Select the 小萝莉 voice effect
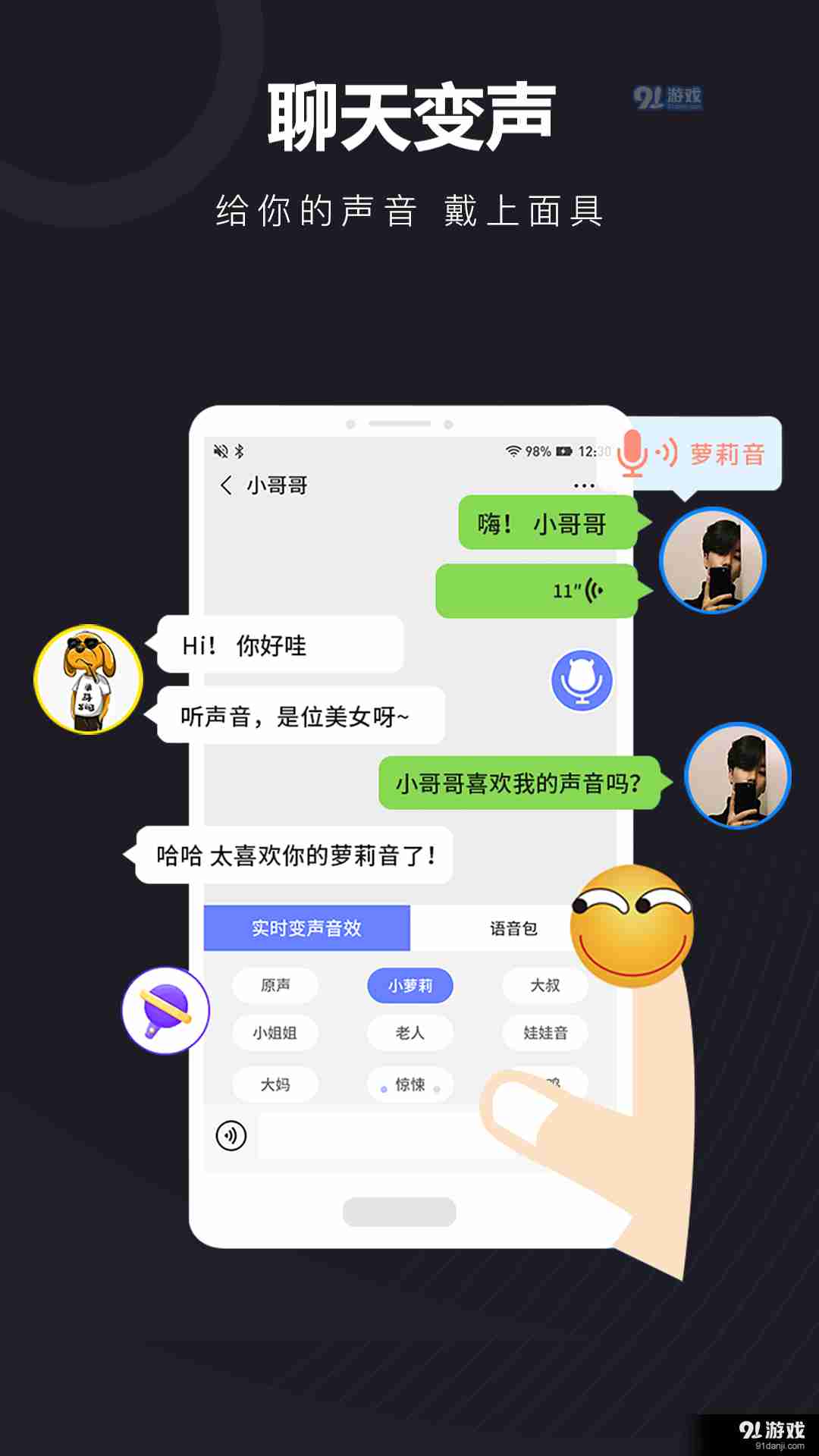The width and height of the screenshot is (819, 1456). 409,985
